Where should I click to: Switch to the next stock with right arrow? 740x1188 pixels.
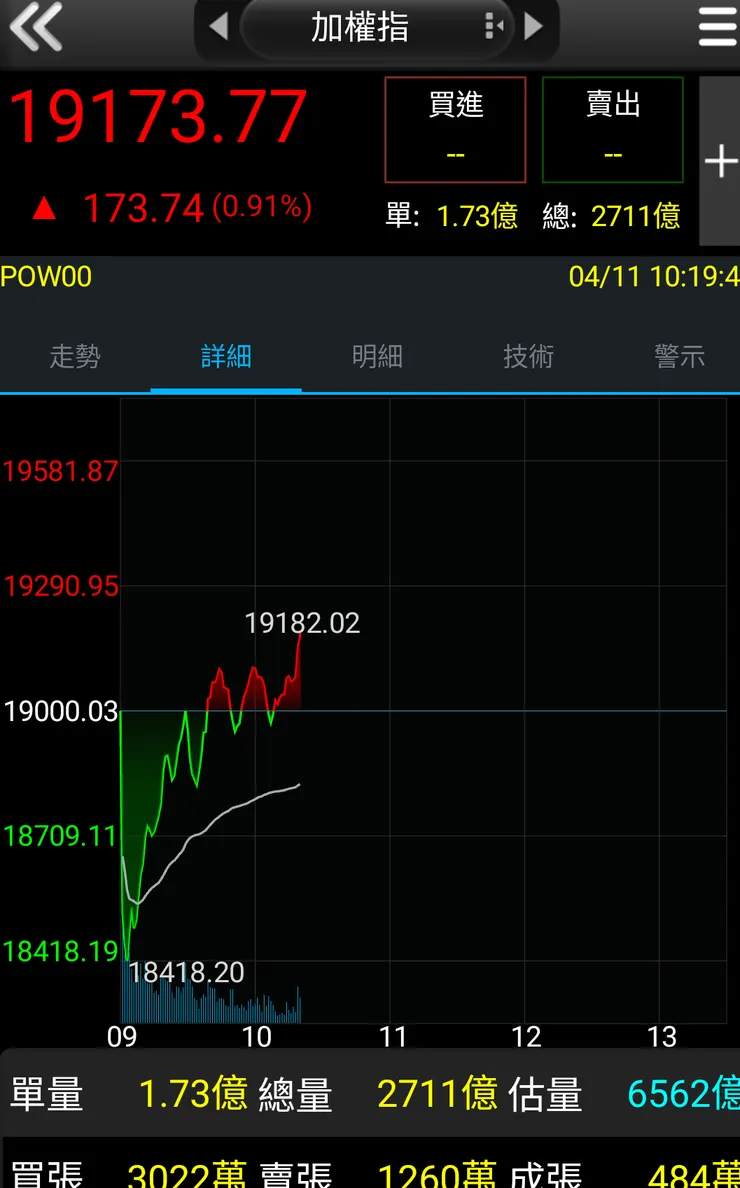(x=533, y=27)
